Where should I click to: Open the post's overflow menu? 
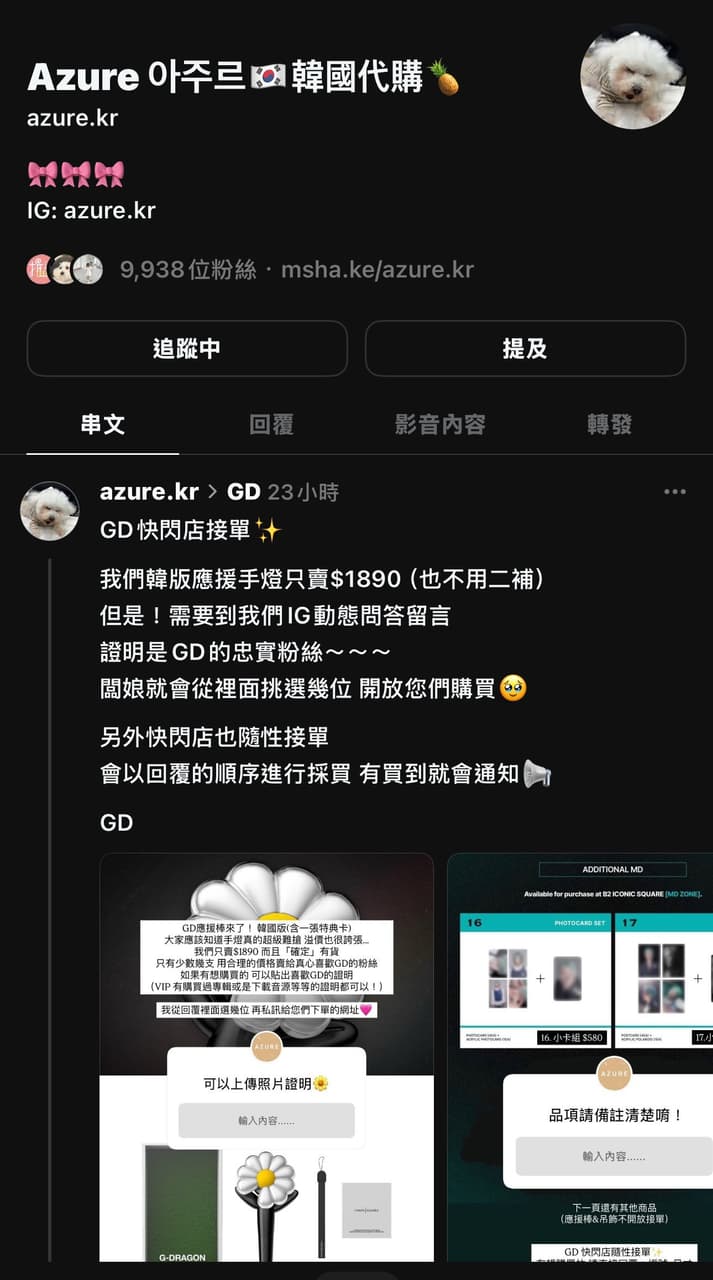(x=675, y=492)
